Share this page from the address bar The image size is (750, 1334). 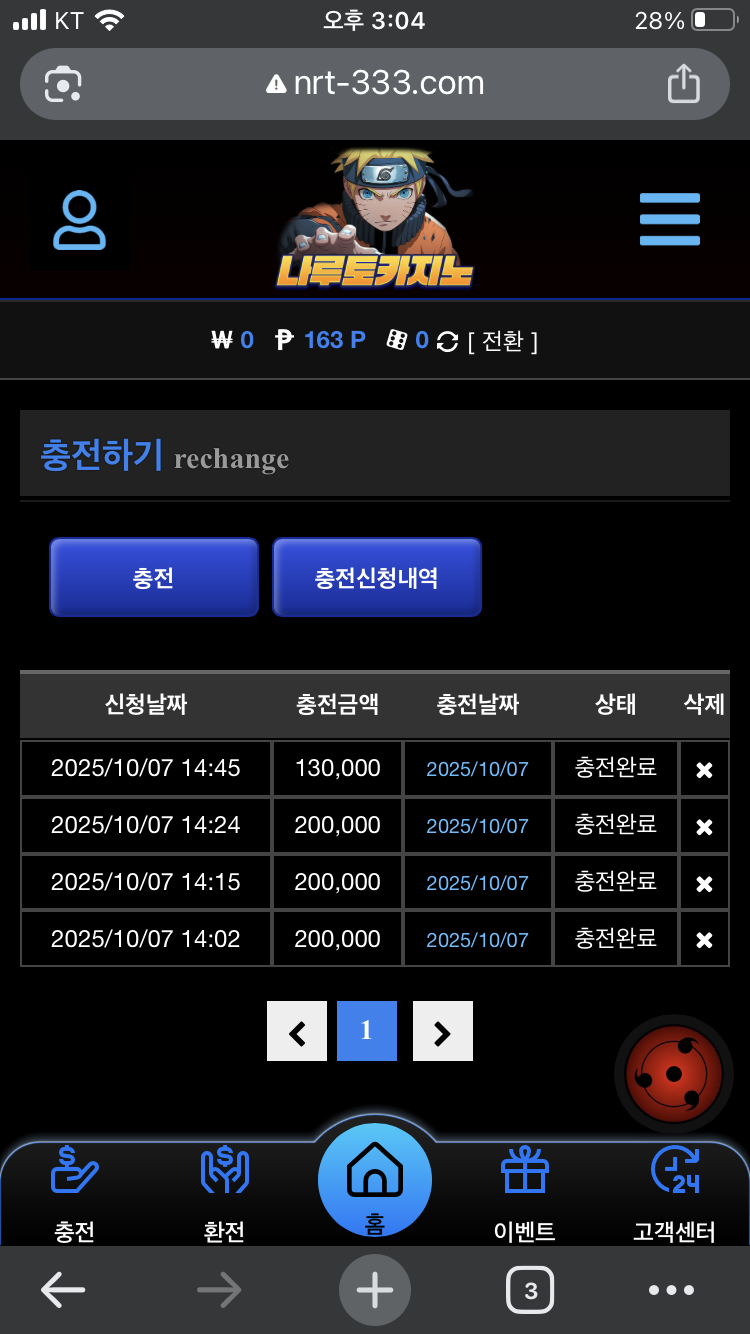click(684, 84)
